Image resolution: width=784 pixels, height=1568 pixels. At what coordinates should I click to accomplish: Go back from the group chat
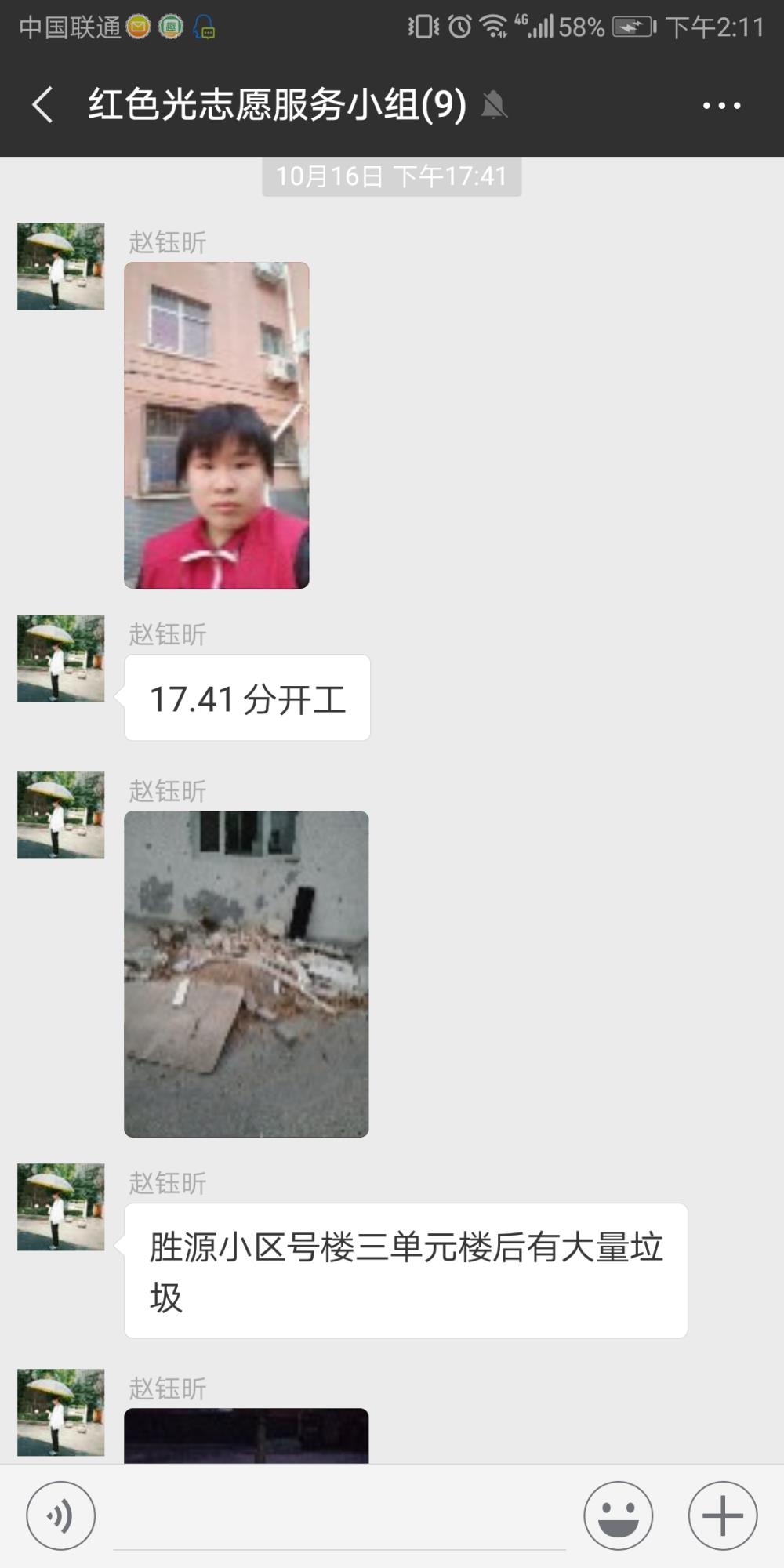click(43, 104)
